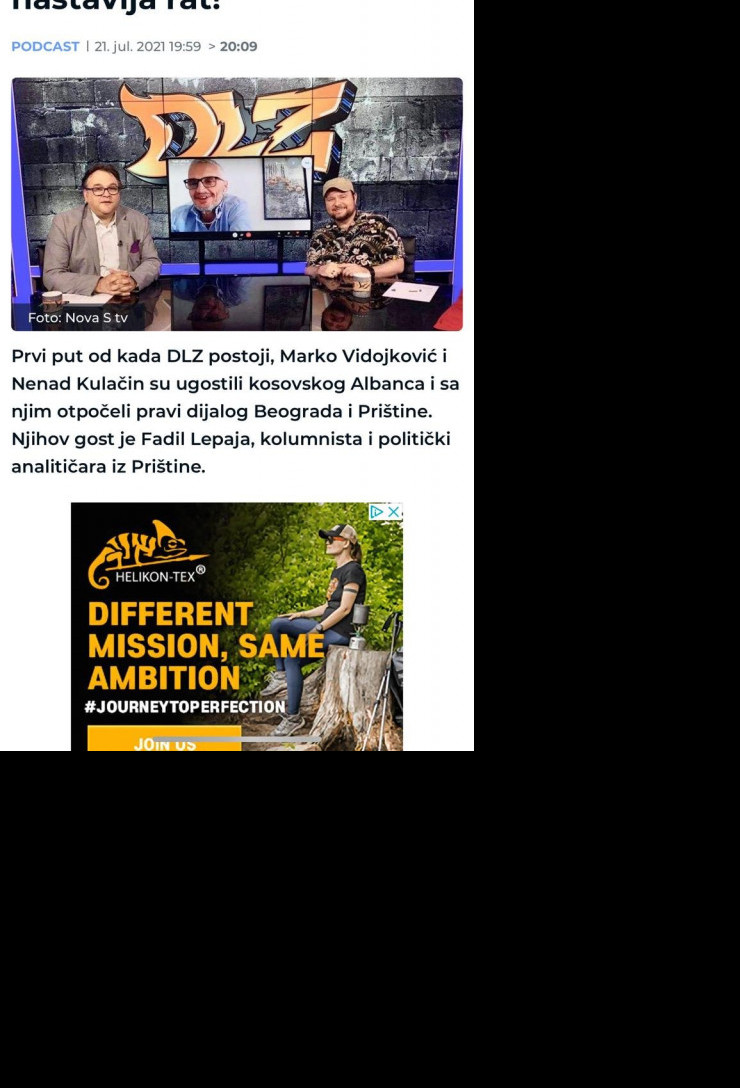Close the Helikon-Tex ad
The width and height of the screenshot is (740, 1088).
click(394, 511)
